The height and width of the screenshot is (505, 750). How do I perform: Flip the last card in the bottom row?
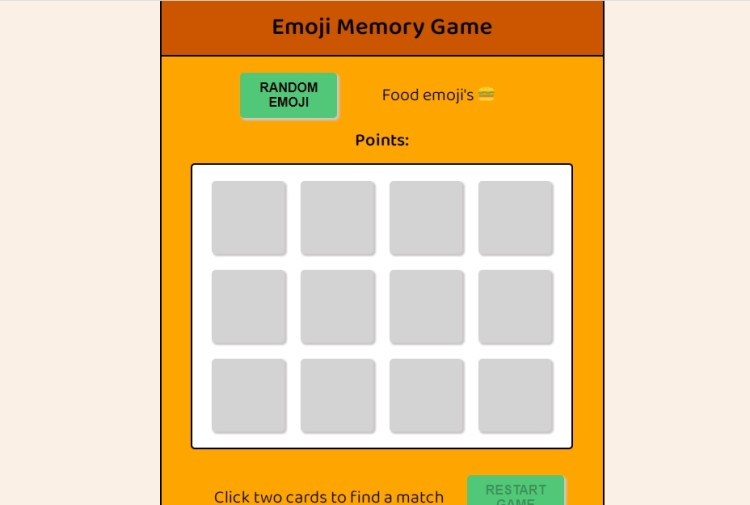[516, 396]
